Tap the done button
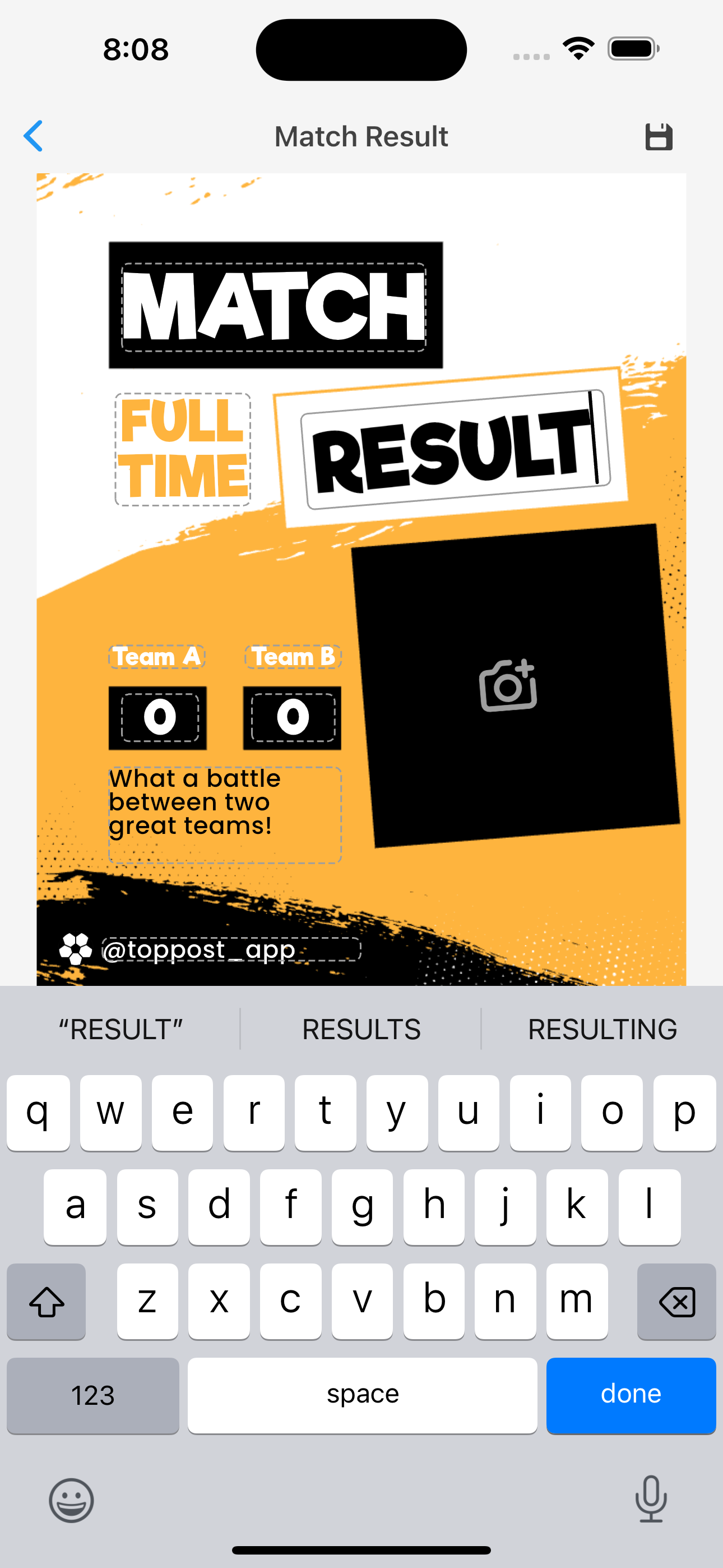The width and height of the screenshot is (723, 1568). [631, 1395]
